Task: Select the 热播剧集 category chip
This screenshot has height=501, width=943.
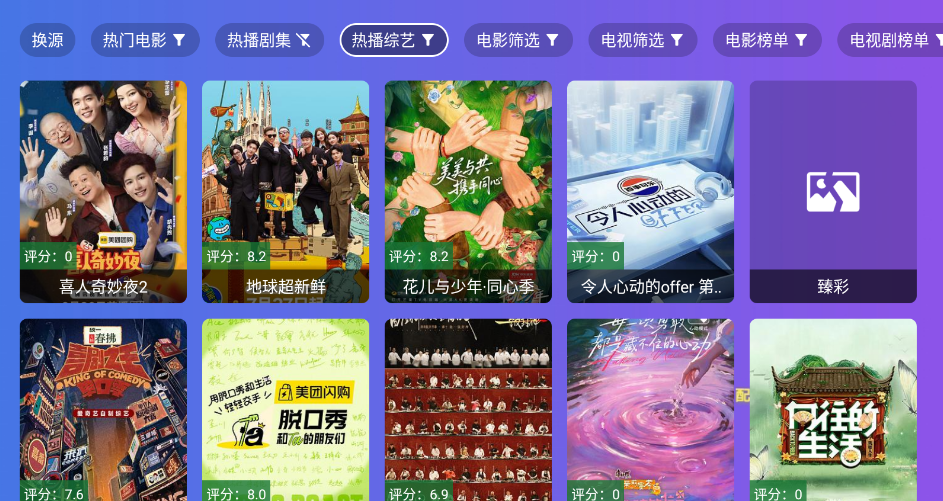Action: [269, 40]
